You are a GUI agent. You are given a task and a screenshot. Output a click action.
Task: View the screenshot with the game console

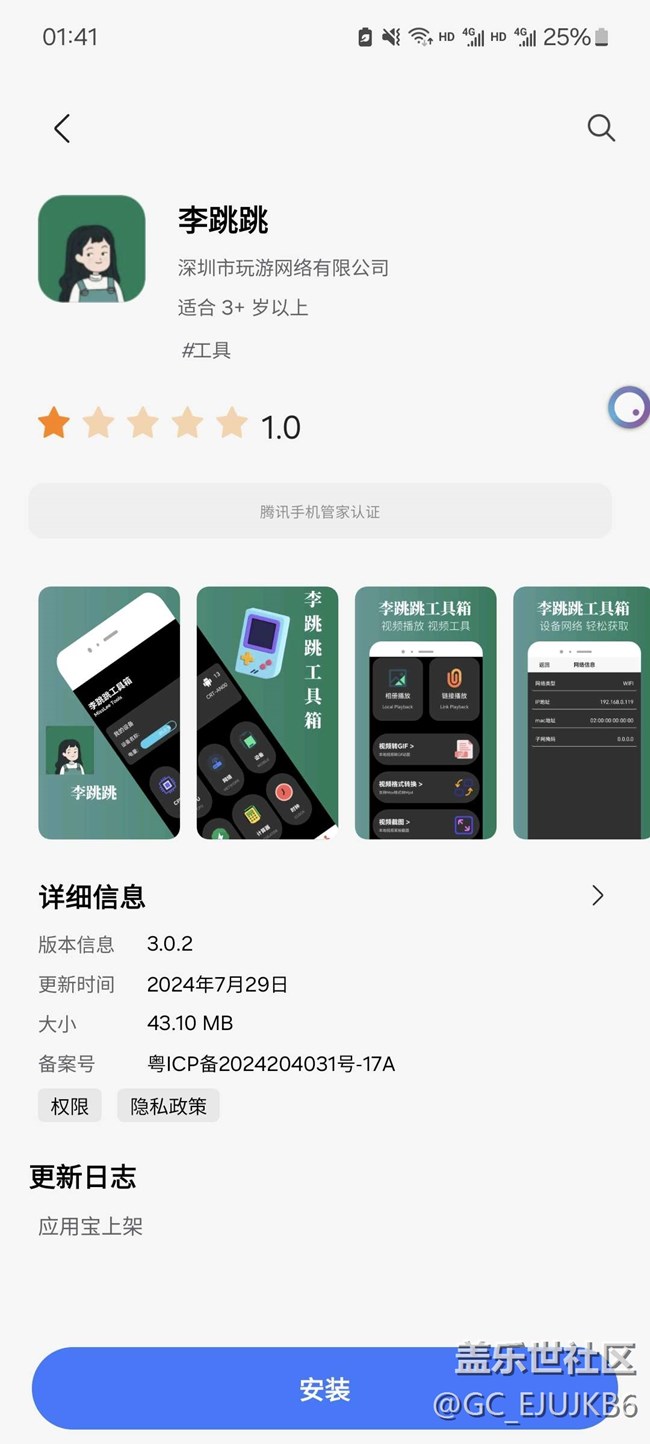point(267,712)
